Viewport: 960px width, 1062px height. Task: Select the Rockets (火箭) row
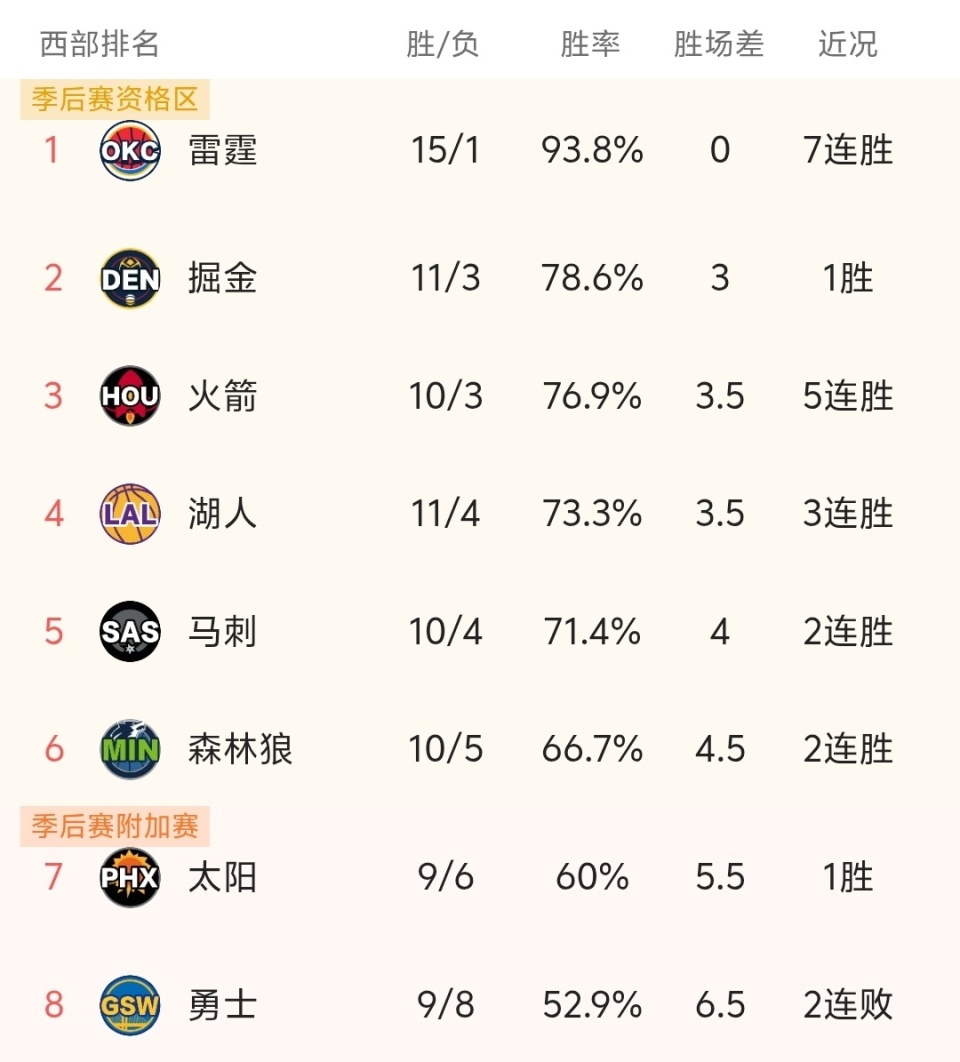[222, 396]
